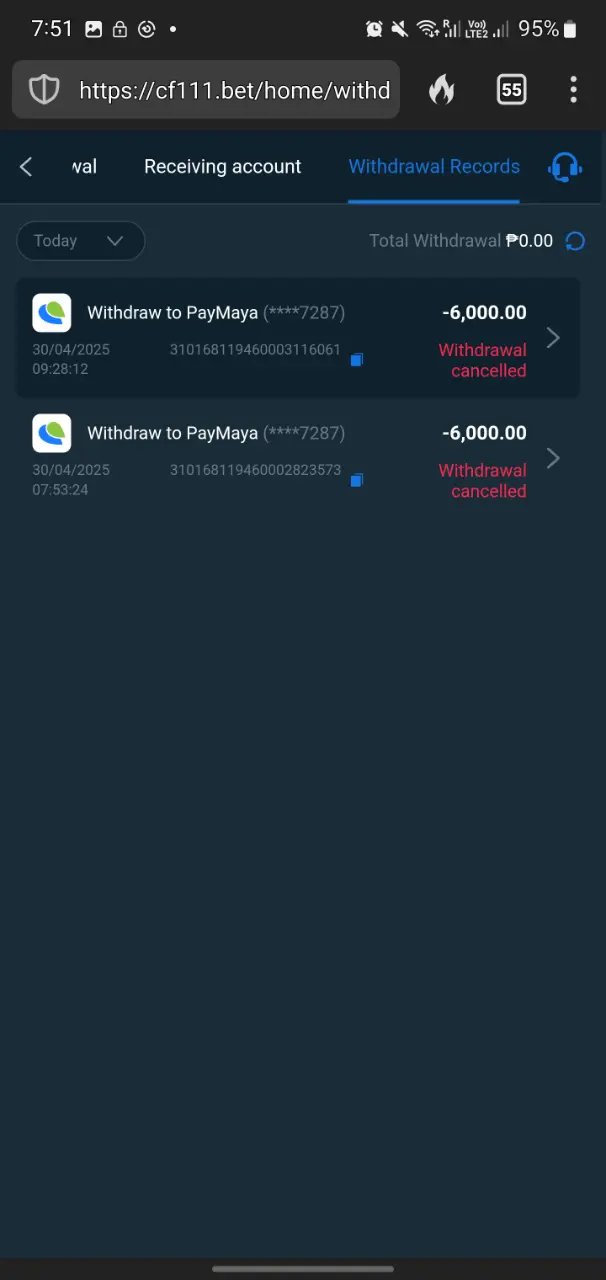
Task: Open the 07:53:24 PayMaya withdrawal record
Action: [298, 458]
